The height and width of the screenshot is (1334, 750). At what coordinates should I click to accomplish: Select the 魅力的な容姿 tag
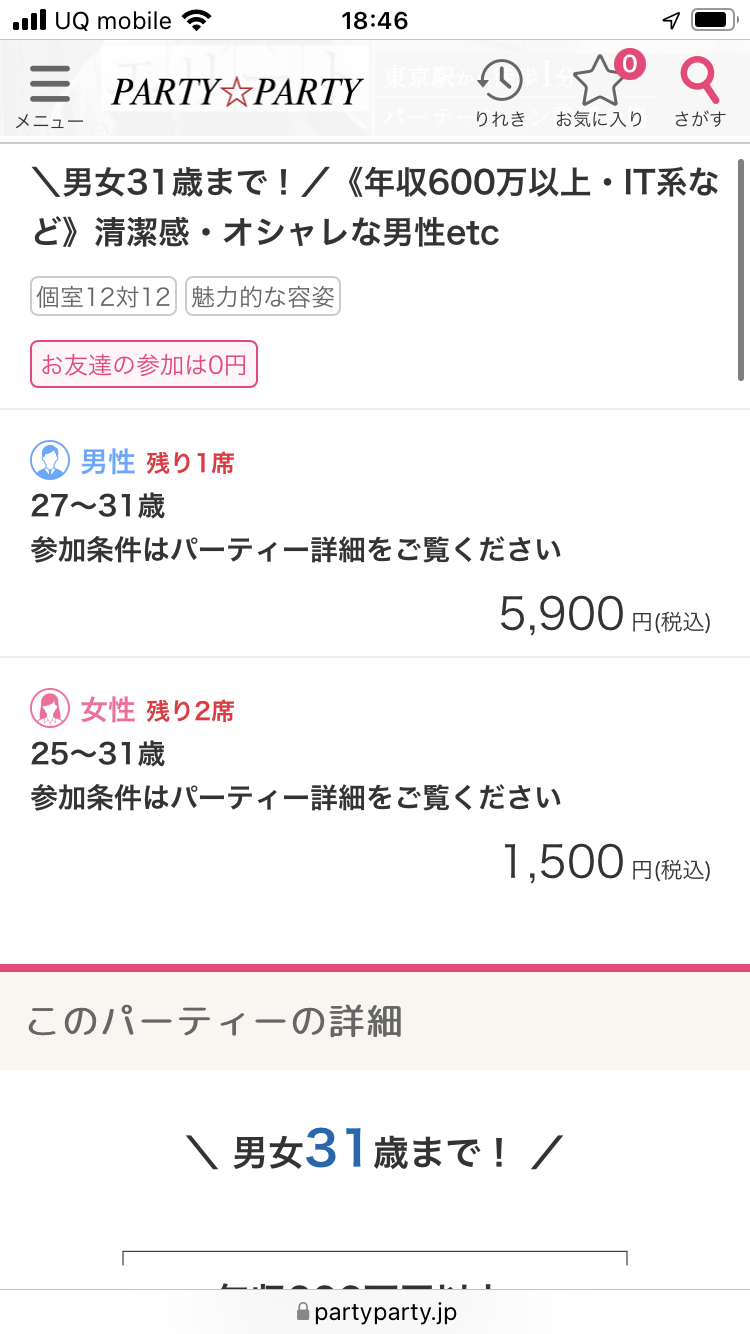[263, 297]
